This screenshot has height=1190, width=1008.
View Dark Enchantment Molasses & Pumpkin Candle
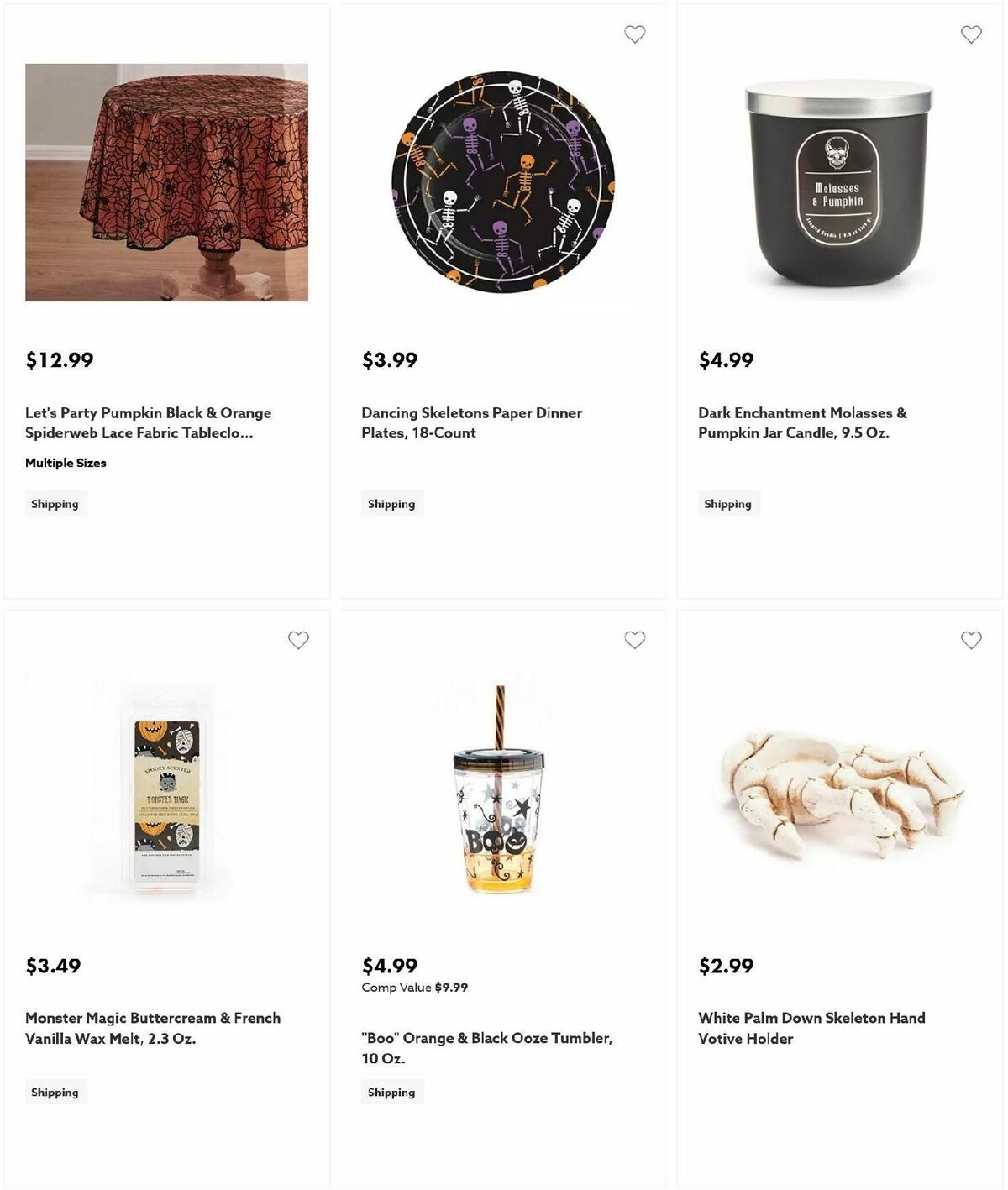tap(802, 422)
